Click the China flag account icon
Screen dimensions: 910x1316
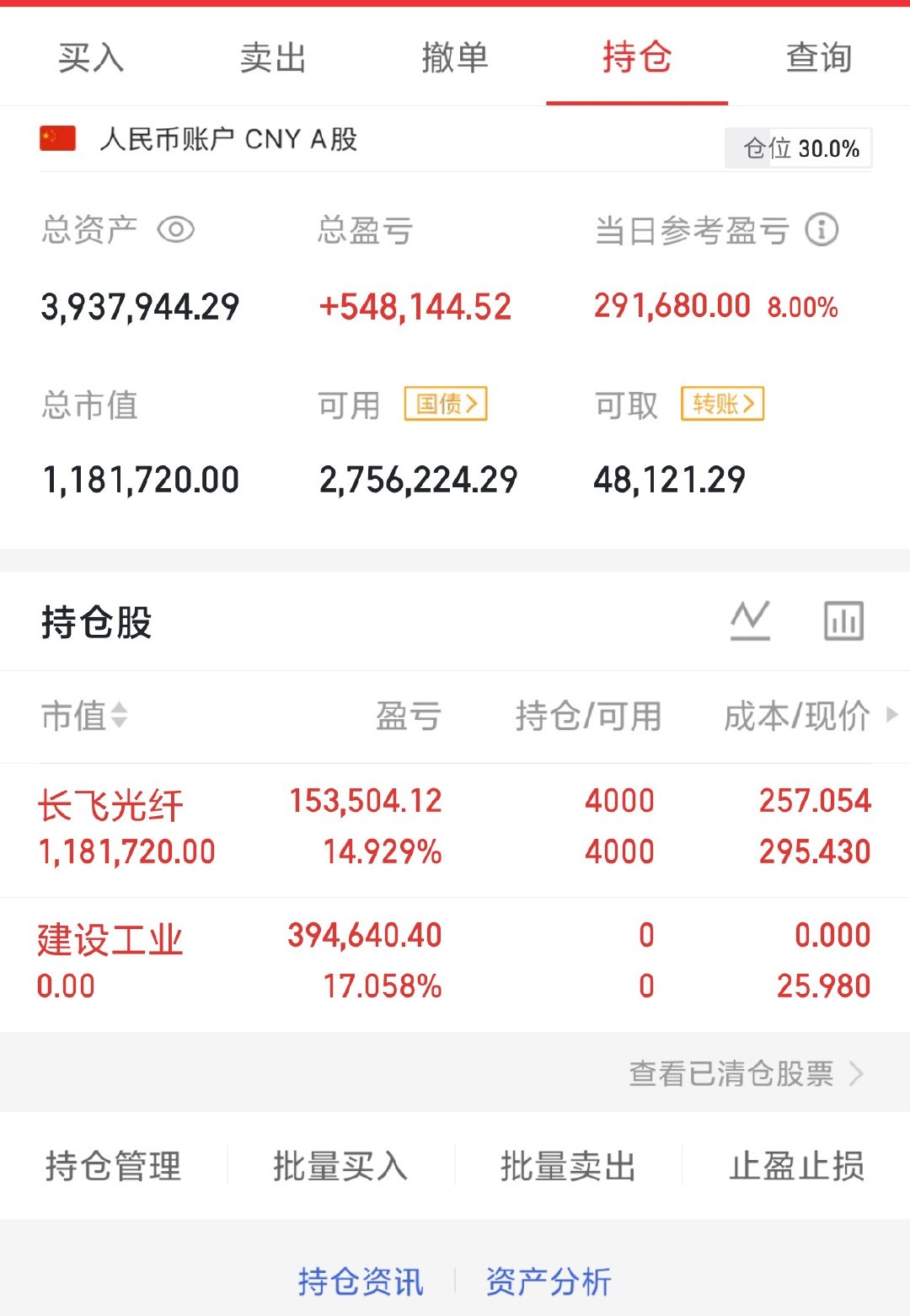click(x=58, y=137)
